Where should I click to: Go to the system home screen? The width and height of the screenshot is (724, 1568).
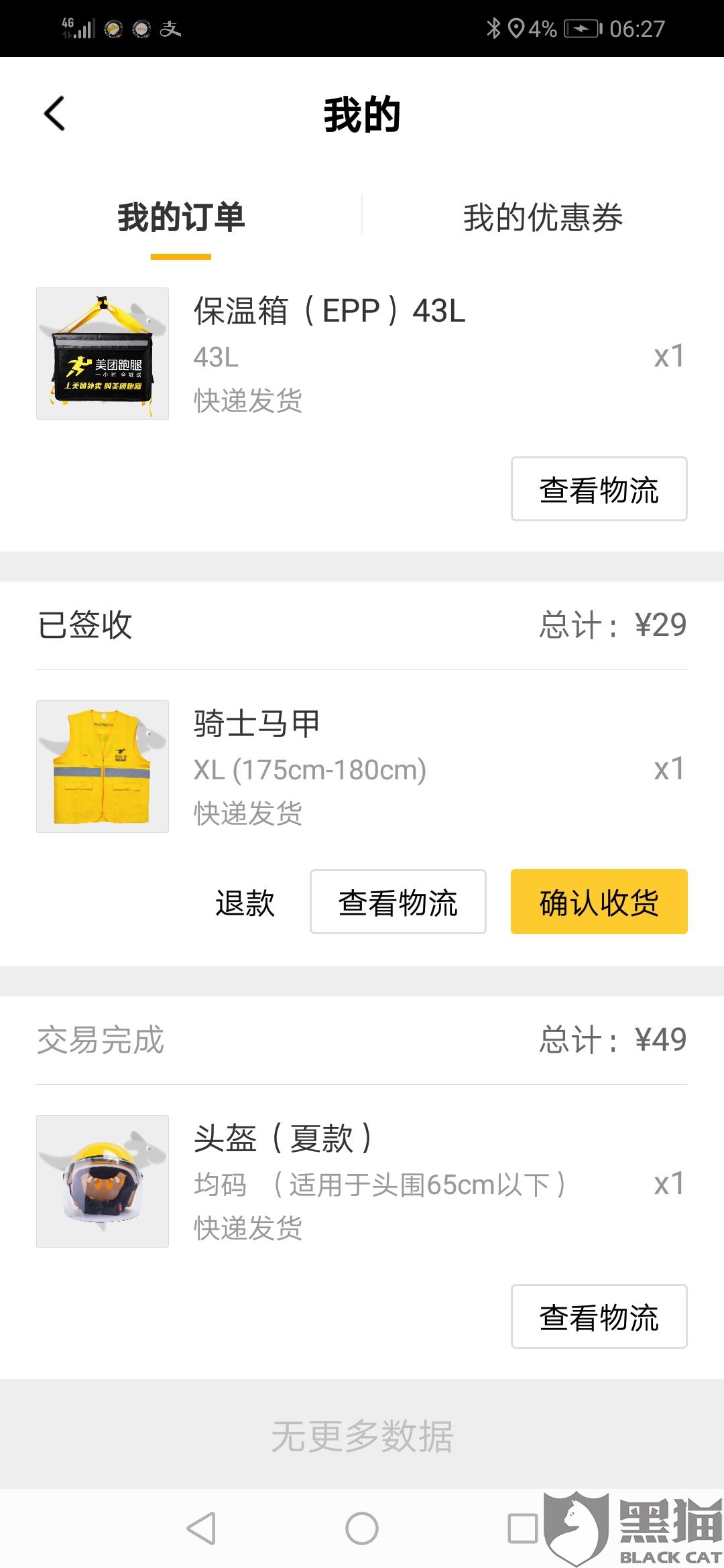(362, 1529)
